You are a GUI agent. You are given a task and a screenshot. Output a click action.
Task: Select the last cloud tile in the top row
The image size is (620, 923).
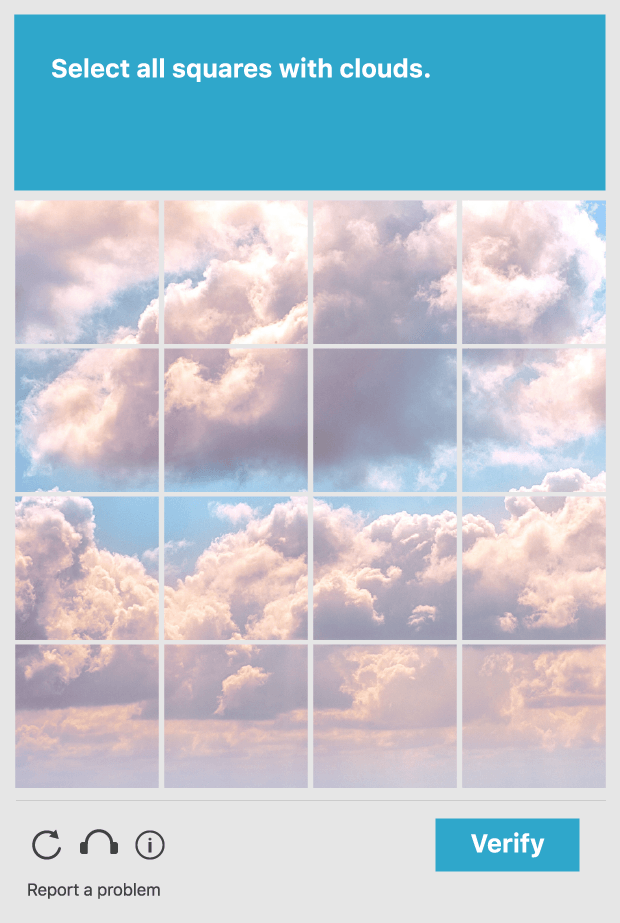click(533, 272)
